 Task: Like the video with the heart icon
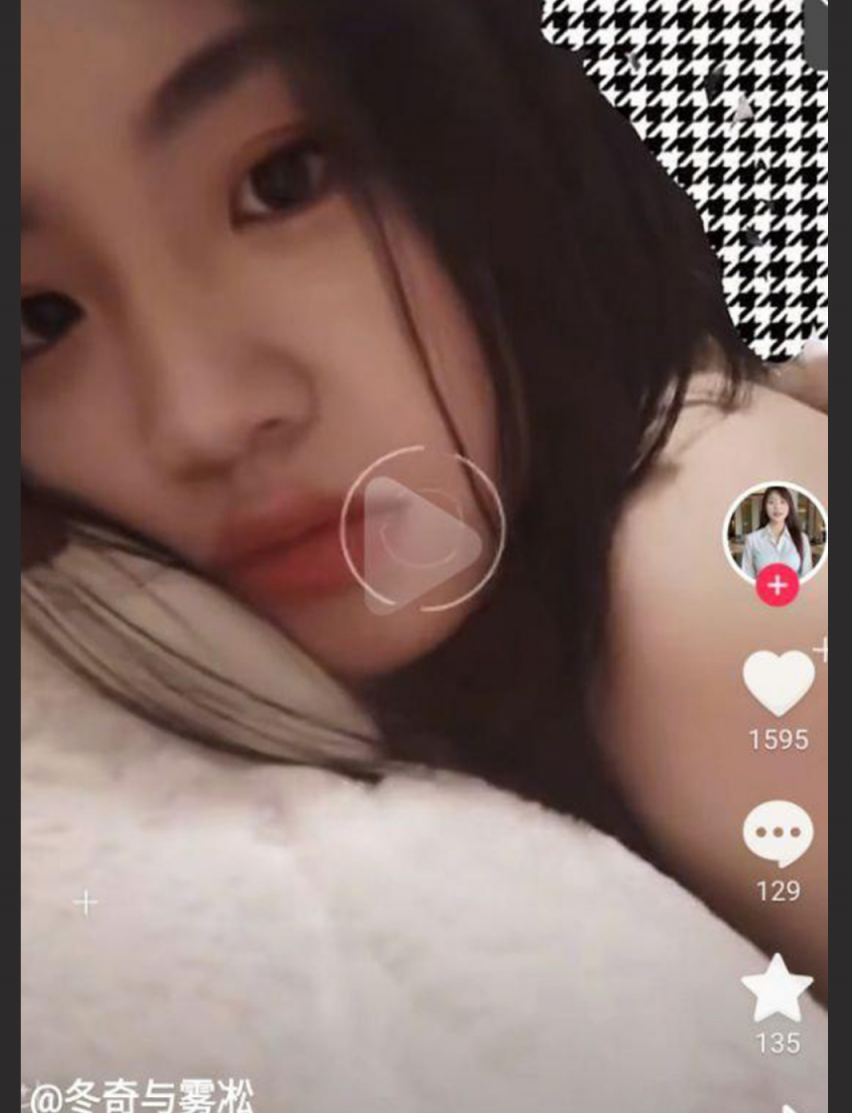coord(778,684)
